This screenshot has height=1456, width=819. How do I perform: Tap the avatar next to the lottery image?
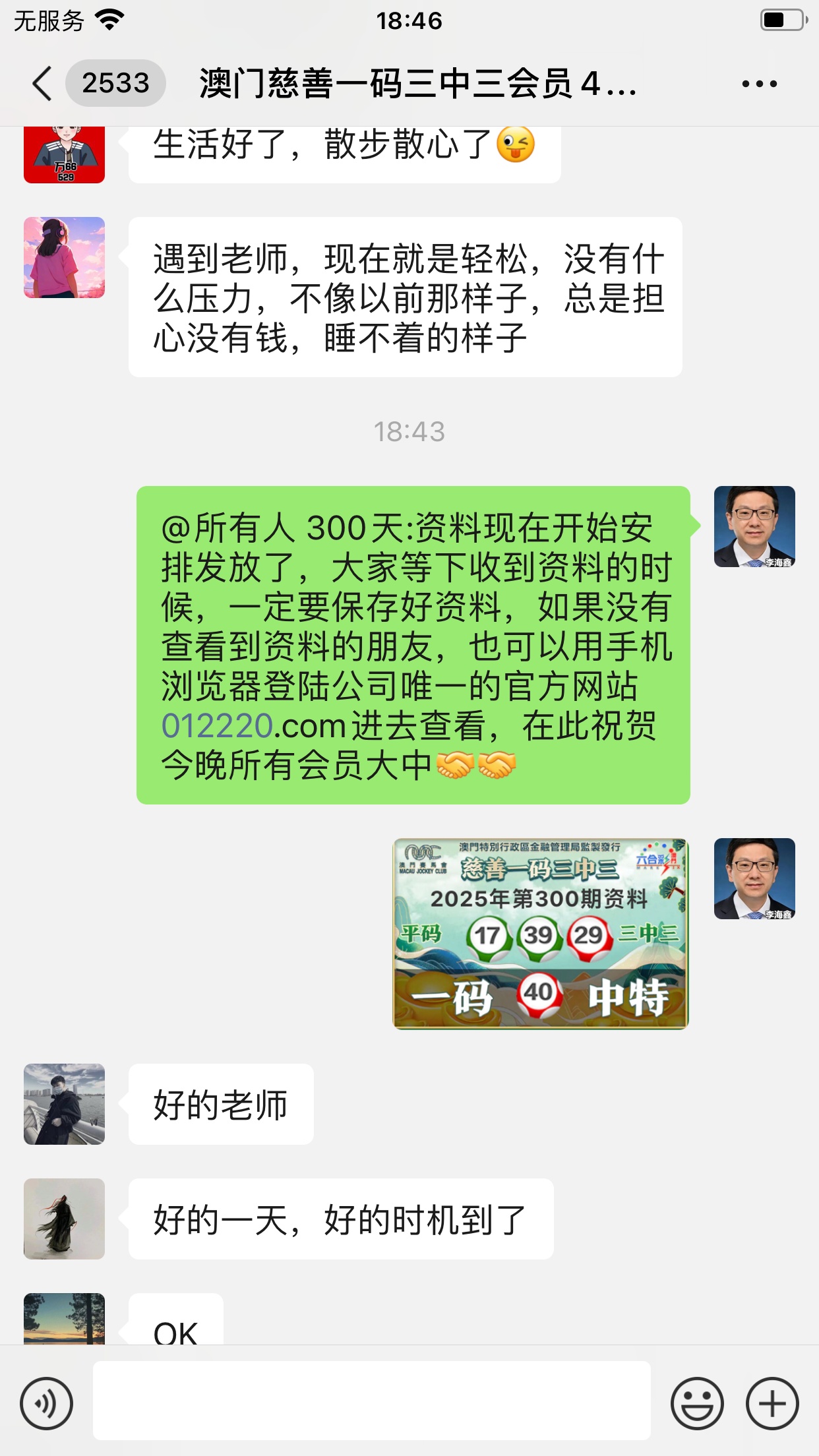coord(754,878)
